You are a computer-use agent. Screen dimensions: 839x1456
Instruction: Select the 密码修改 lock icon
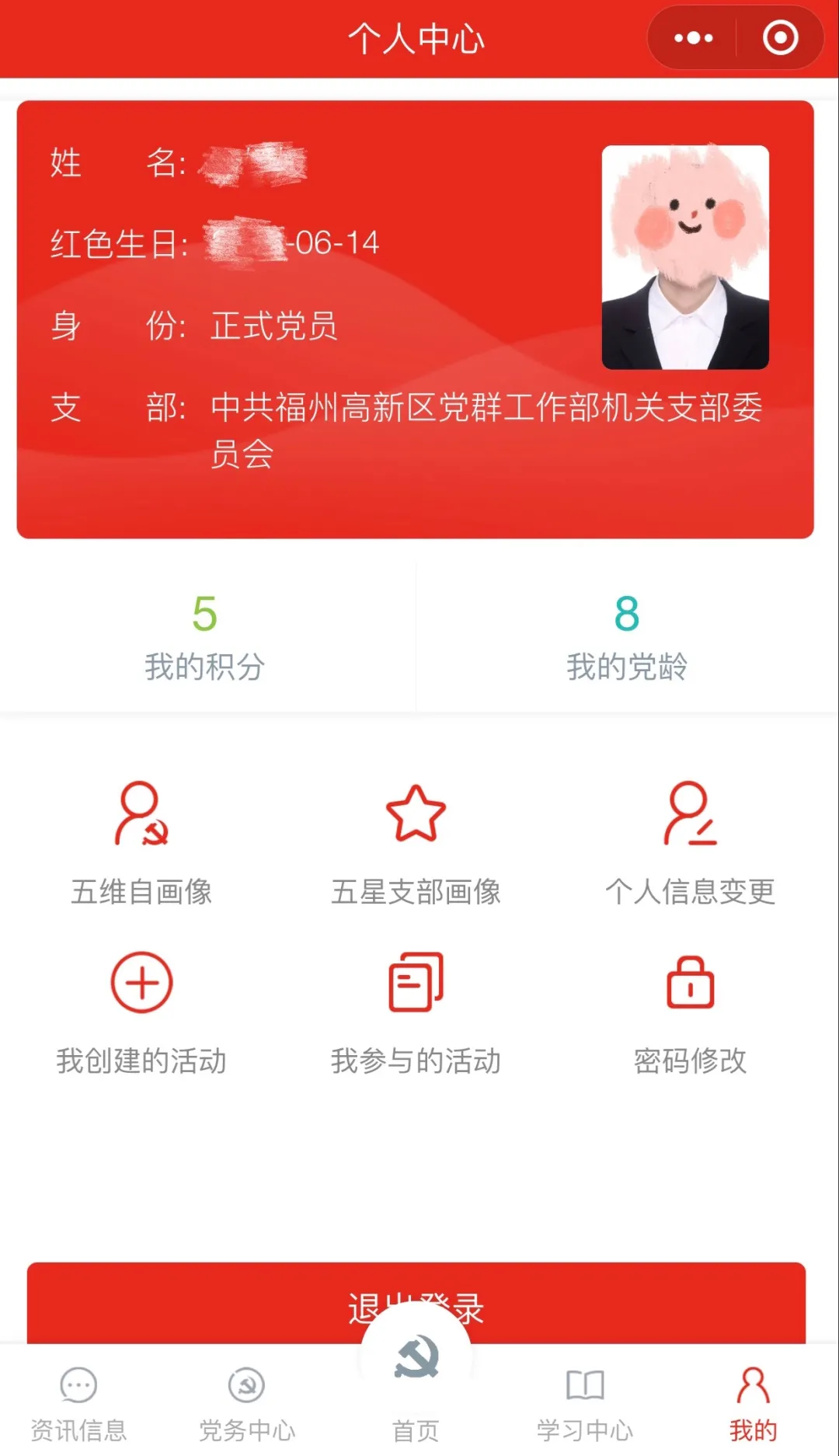(690, 981)
